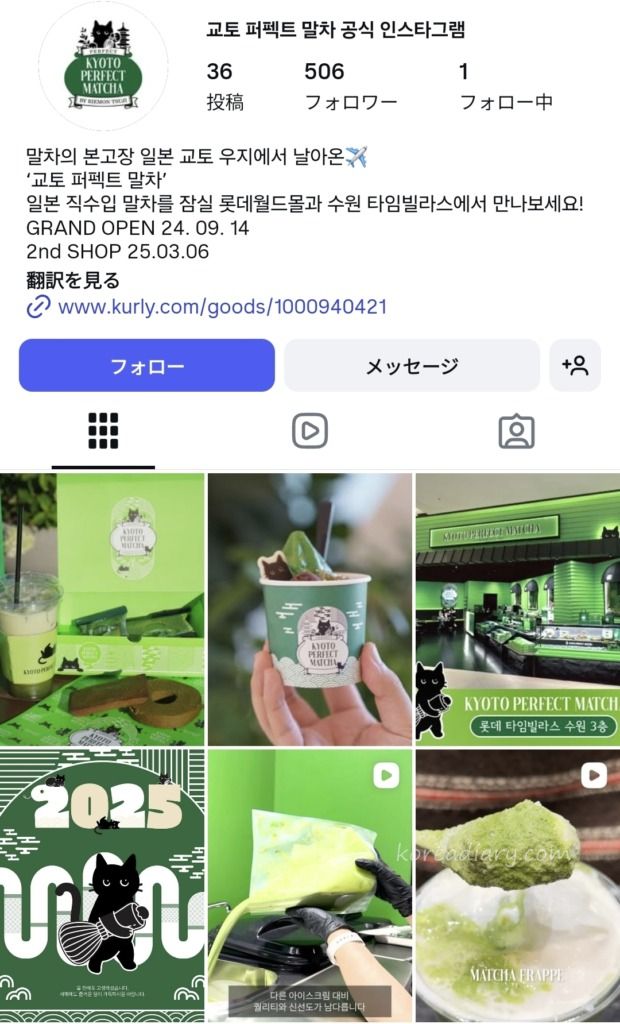Play the Matcha Frappe reel

tap(517, 886)
